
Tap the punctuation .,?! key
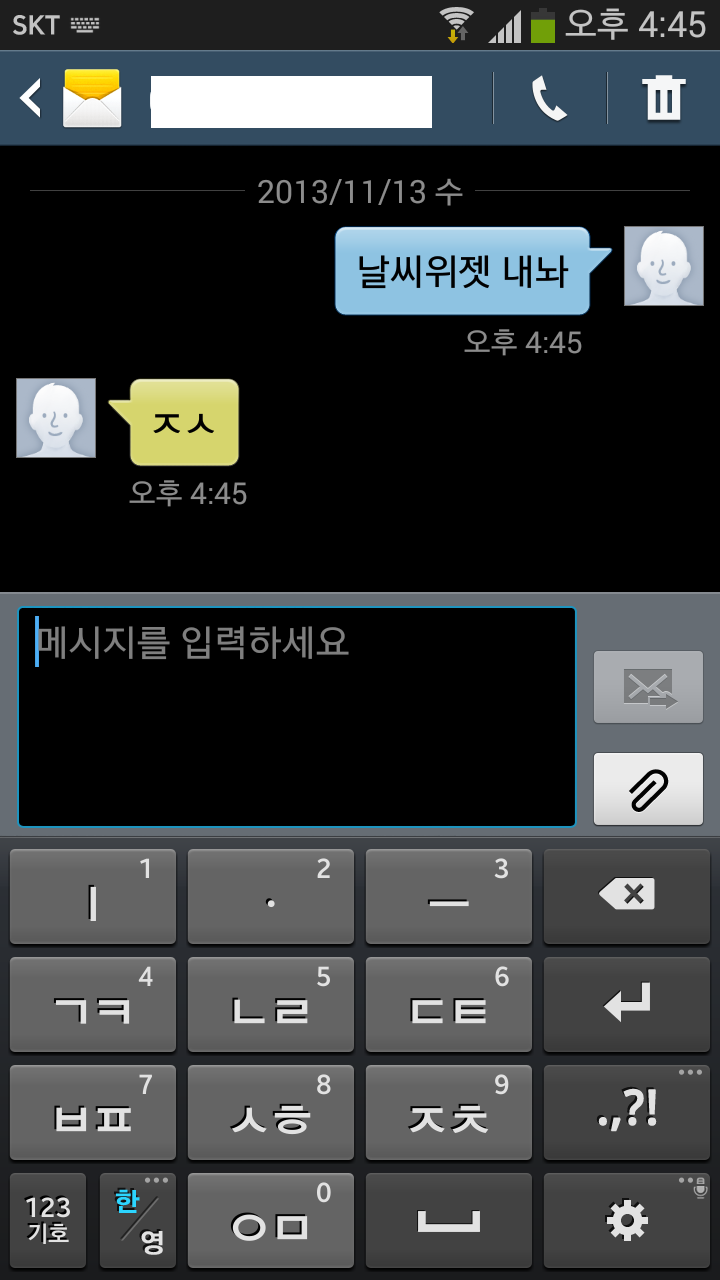pos(627,1112)
